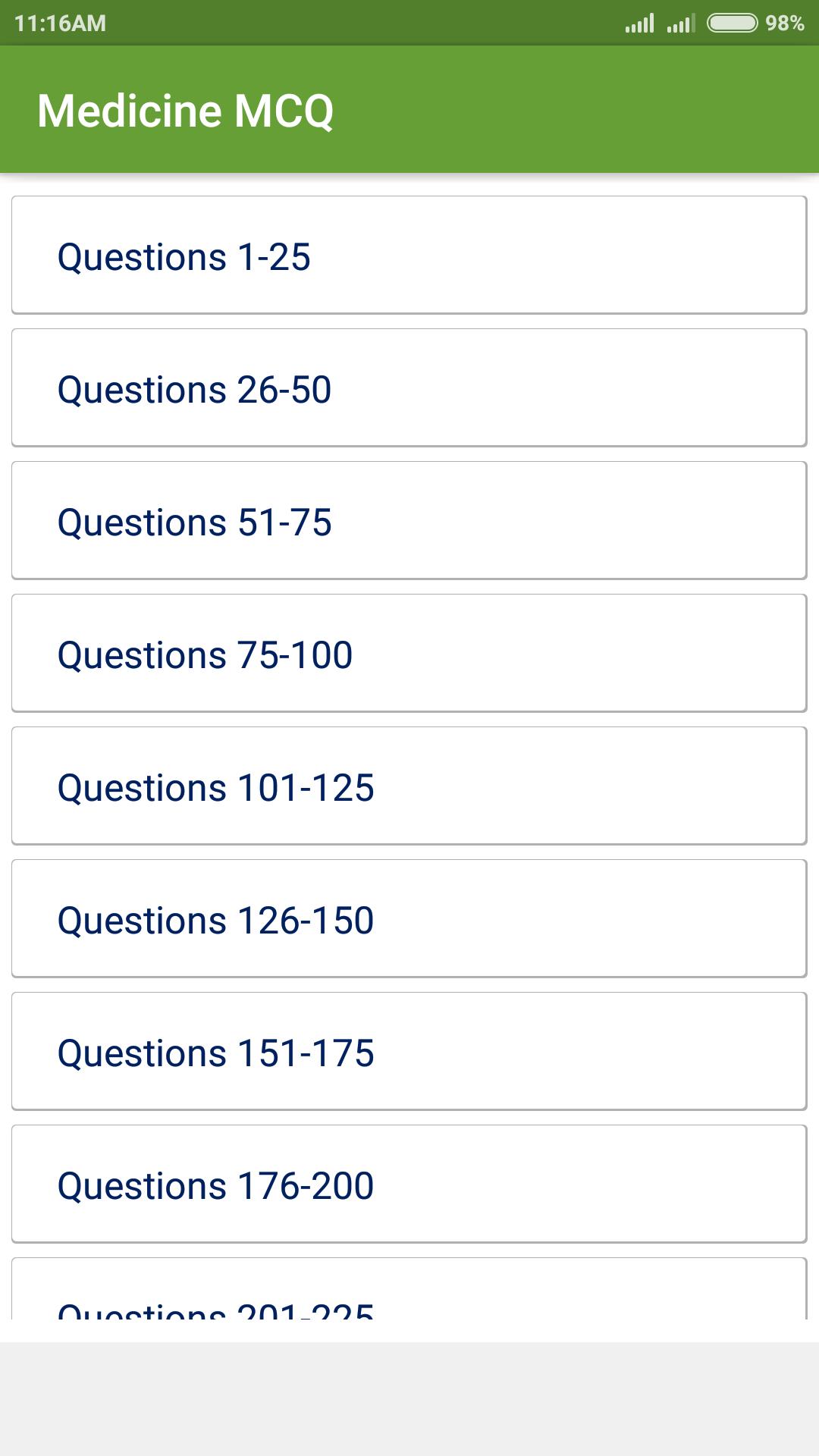Open Questions 151-175 quiz set

(409, 1051)
